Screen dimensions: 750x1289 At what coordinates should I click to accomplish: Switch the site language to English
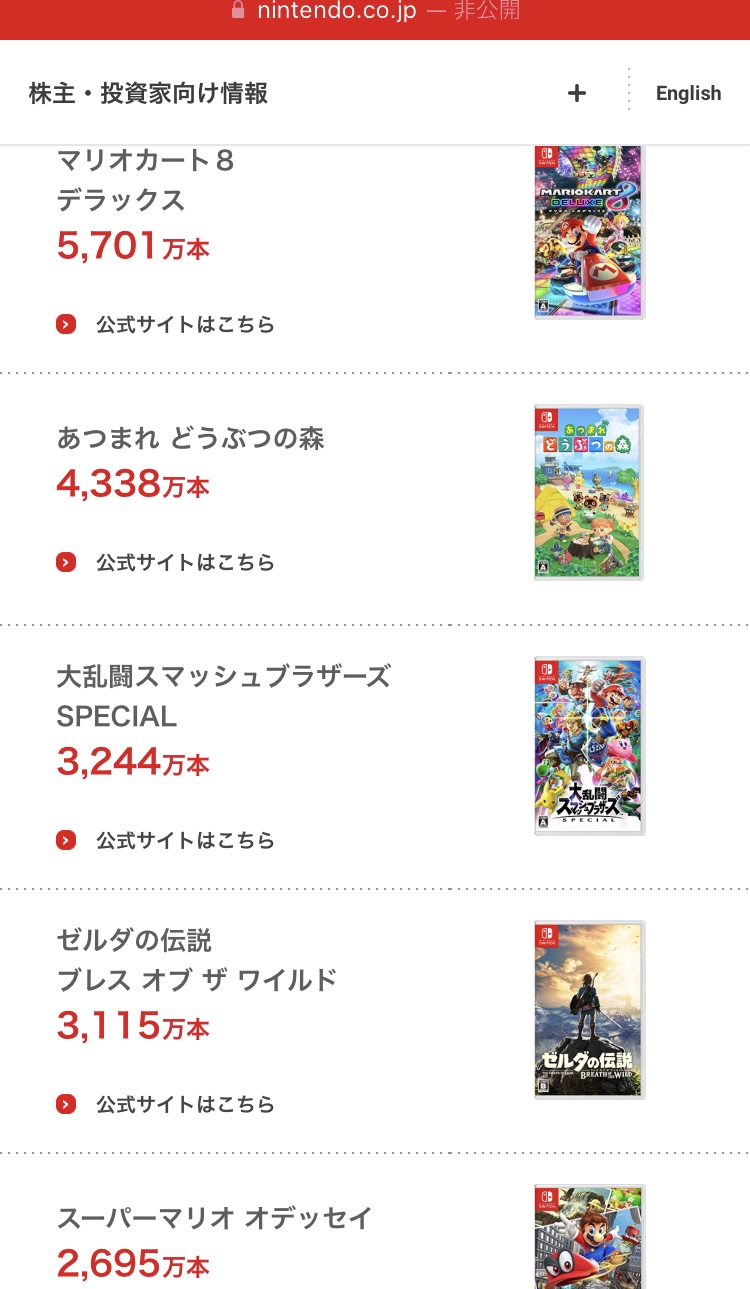[x=688, y=93]
